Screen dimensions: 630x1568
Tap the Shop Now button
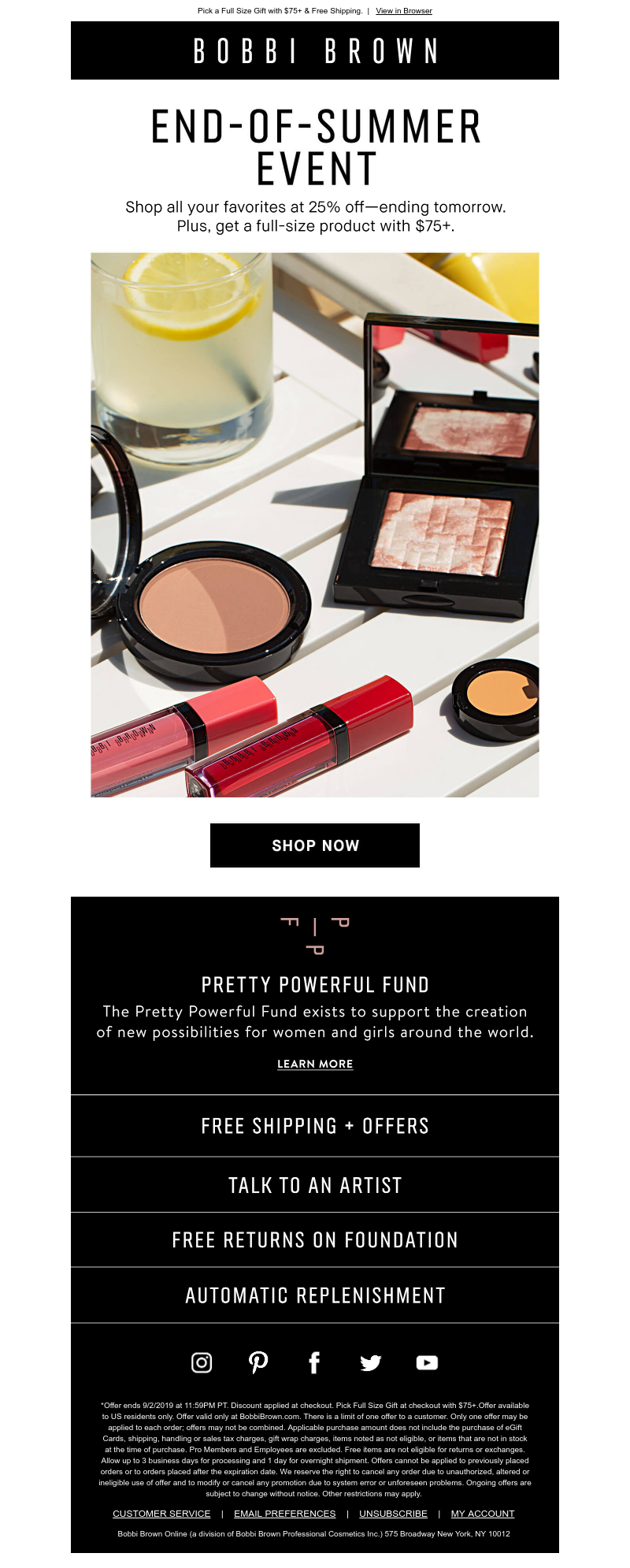pos(315,845)
